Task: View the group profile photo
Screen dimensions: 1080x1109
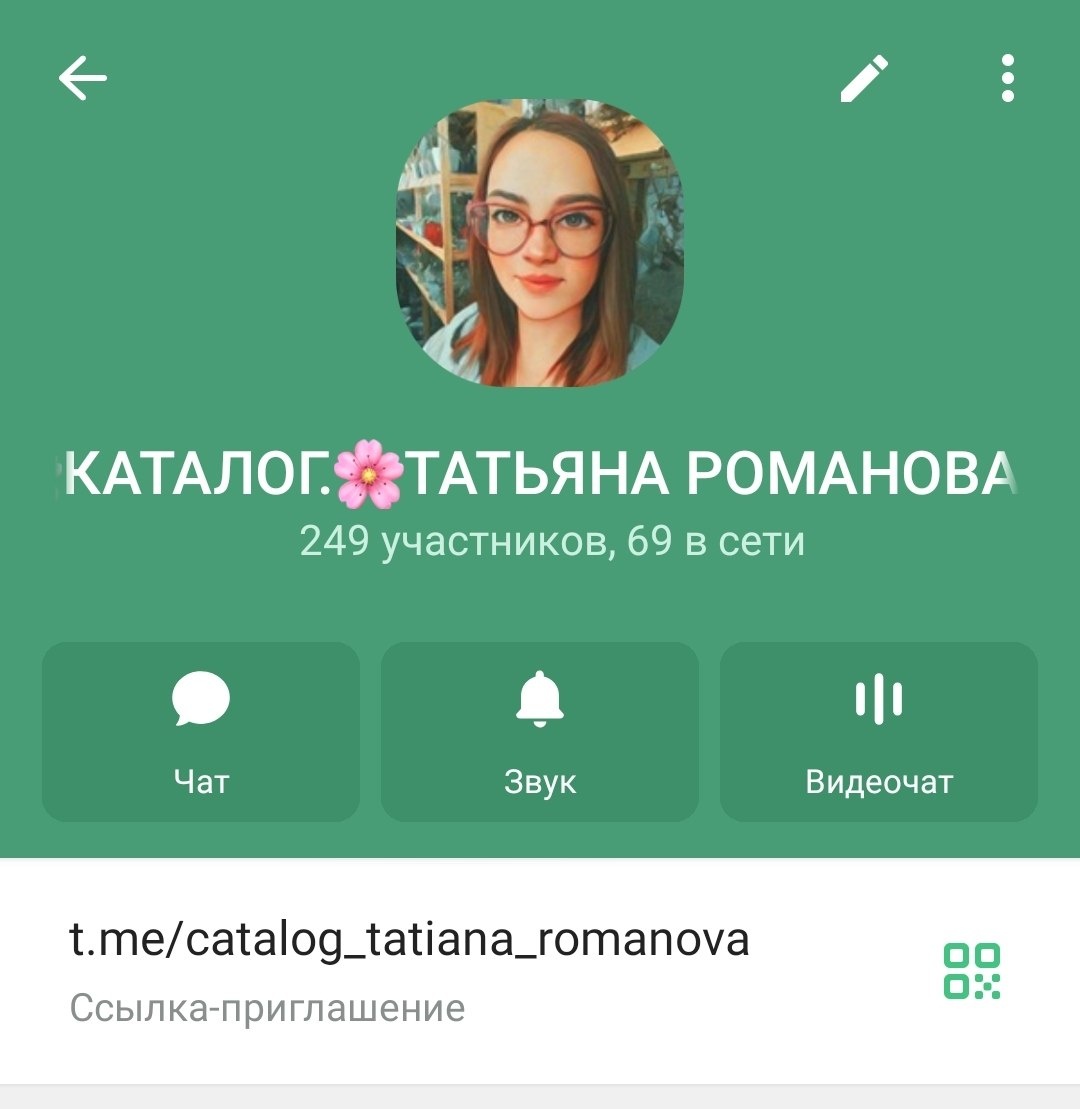Action: [x=540, y=242]
